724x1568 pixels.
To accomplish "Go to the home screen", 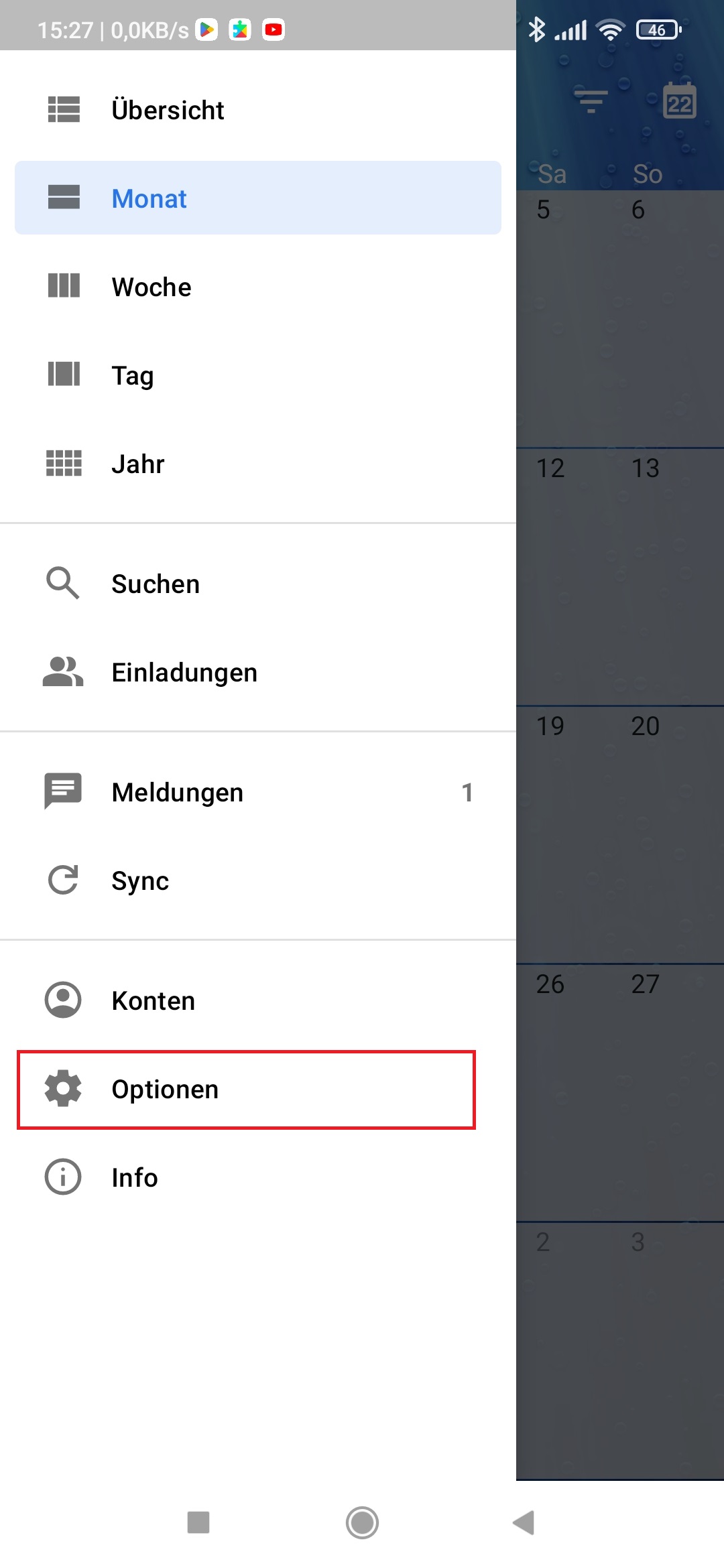I will 362,1522.
